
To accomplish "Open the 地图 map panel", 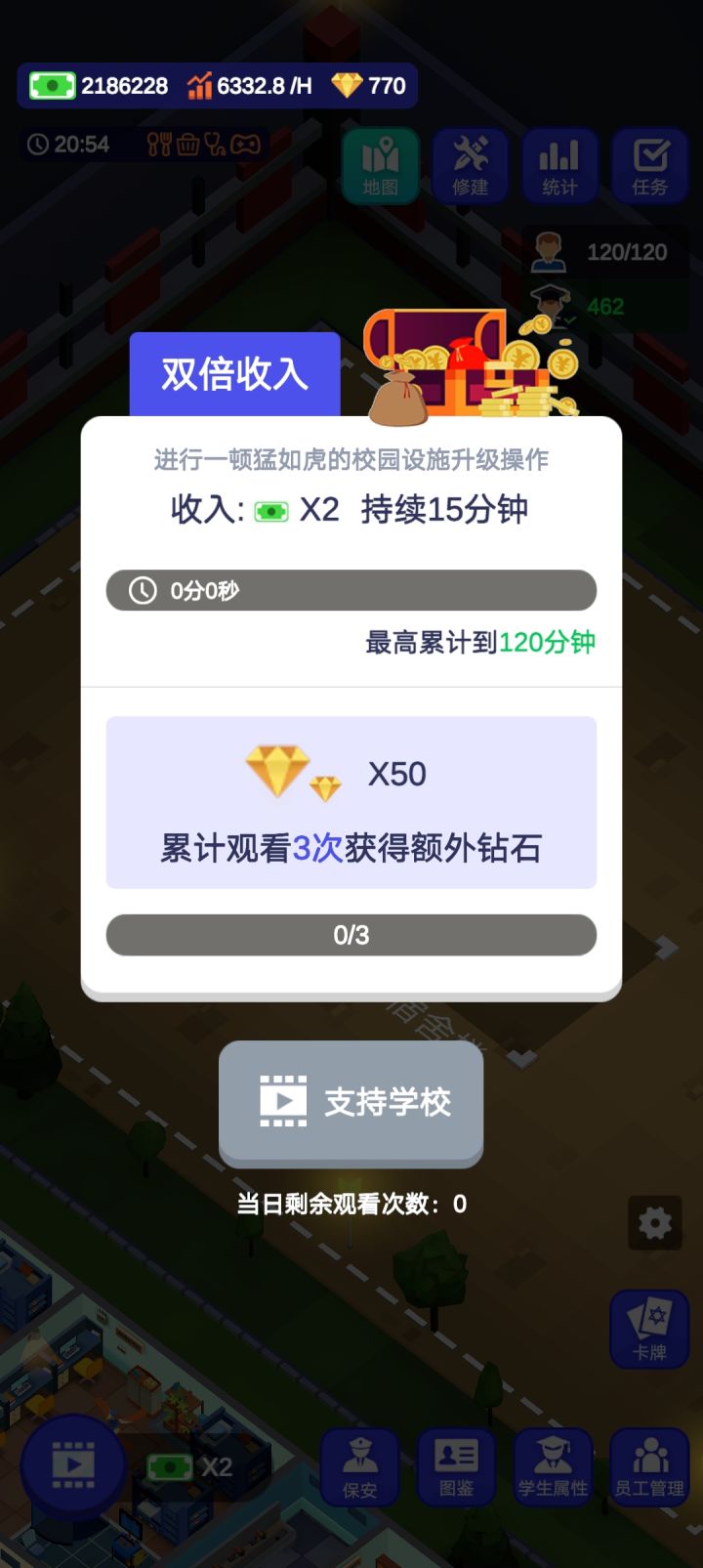I will (x=380, y=166).
